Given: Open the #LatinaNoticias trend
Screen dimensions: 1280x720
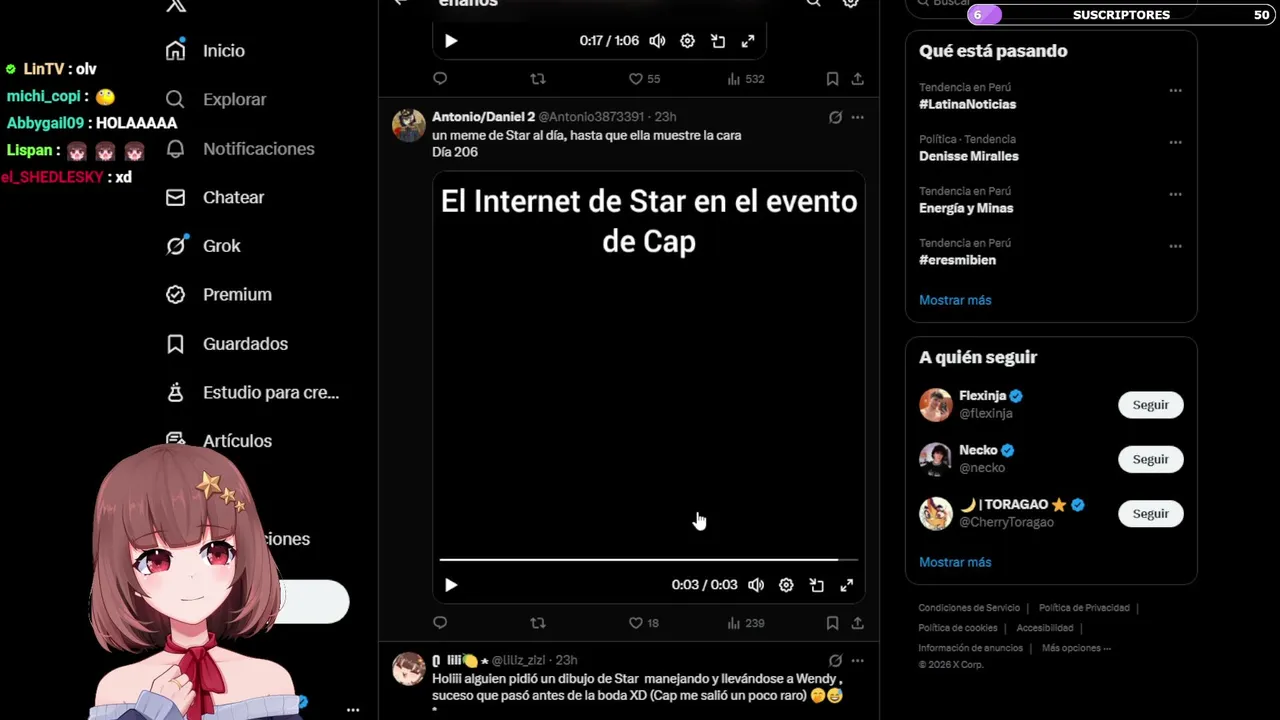Looking at the screenshot, I should click(967, 104).
